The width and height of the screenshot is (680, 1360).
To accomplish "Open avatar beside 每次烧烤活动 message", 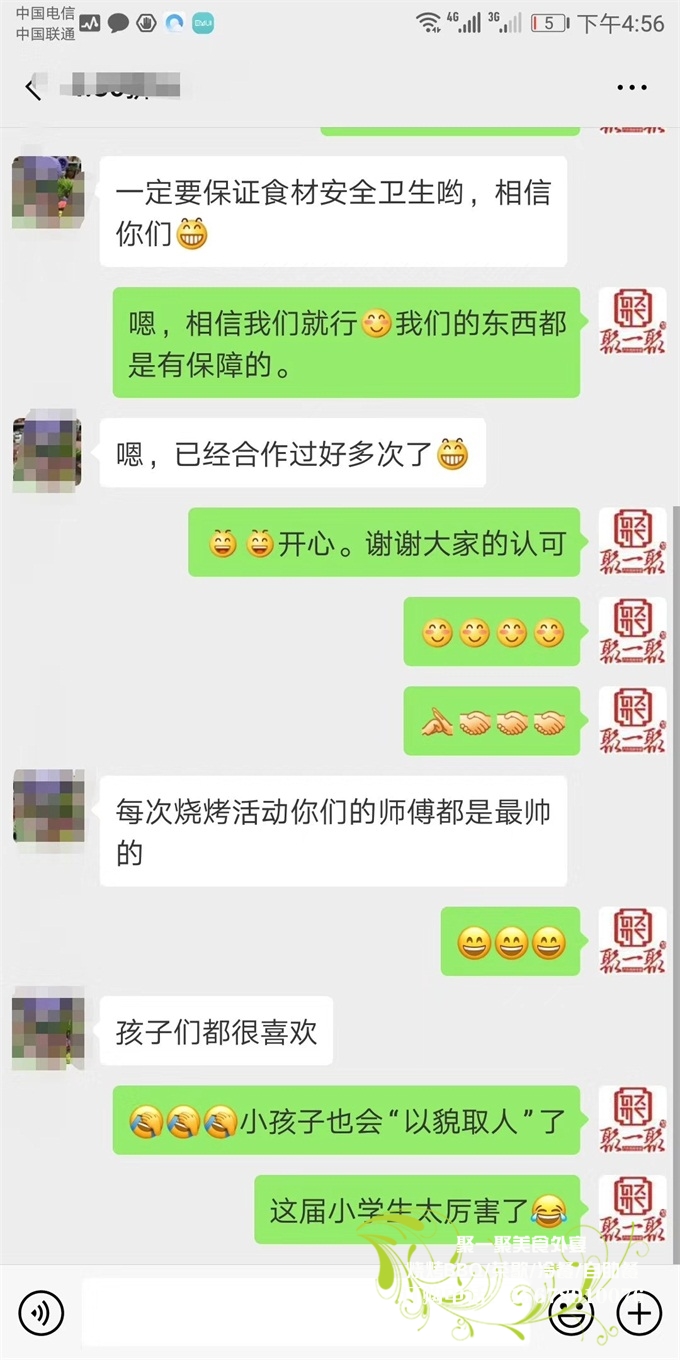I will point(47,809).
